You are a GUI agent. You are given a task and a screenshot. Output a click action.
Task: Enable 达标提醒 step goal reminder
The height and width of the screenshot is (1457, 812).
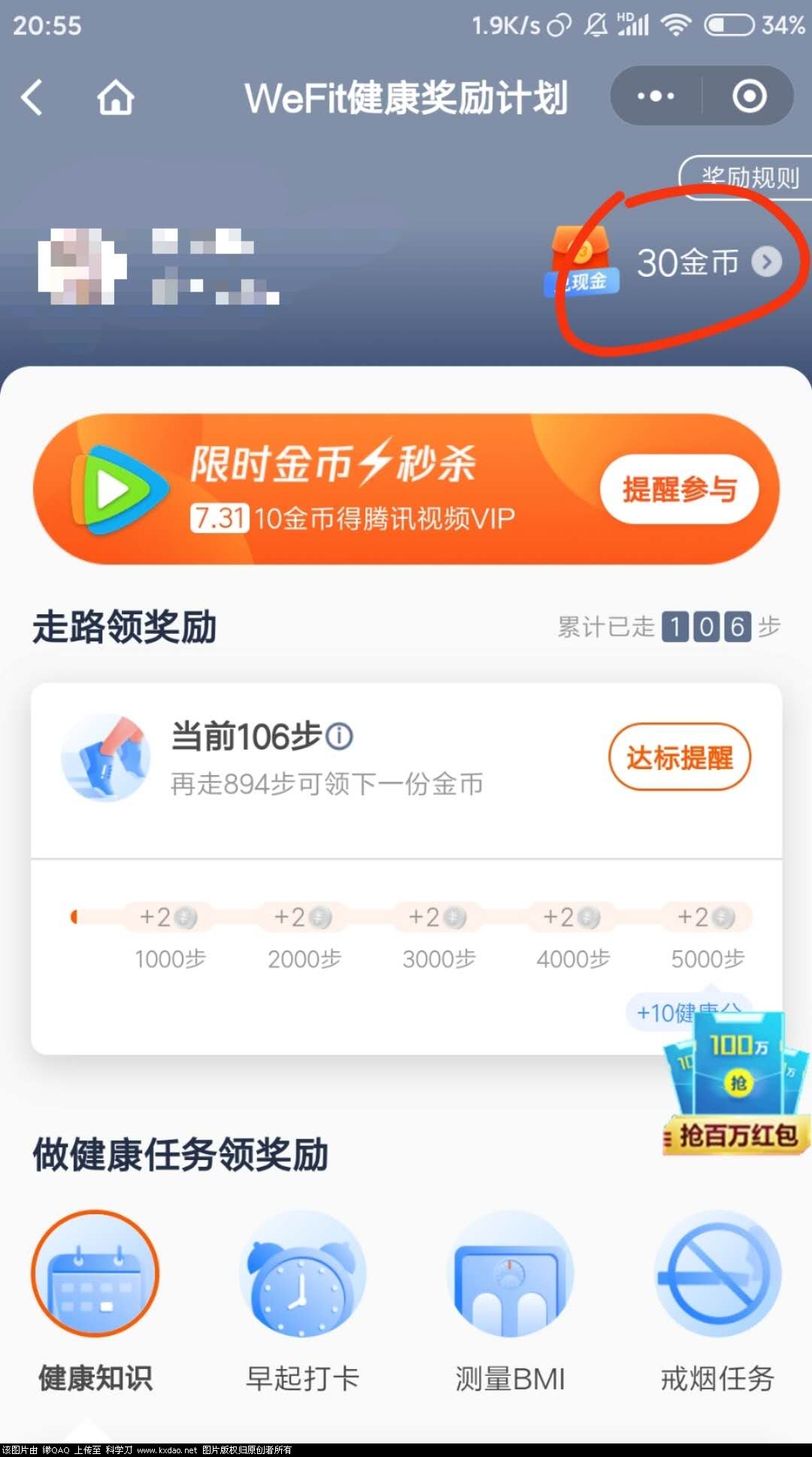pyautogui.click(x=679, y=758)
